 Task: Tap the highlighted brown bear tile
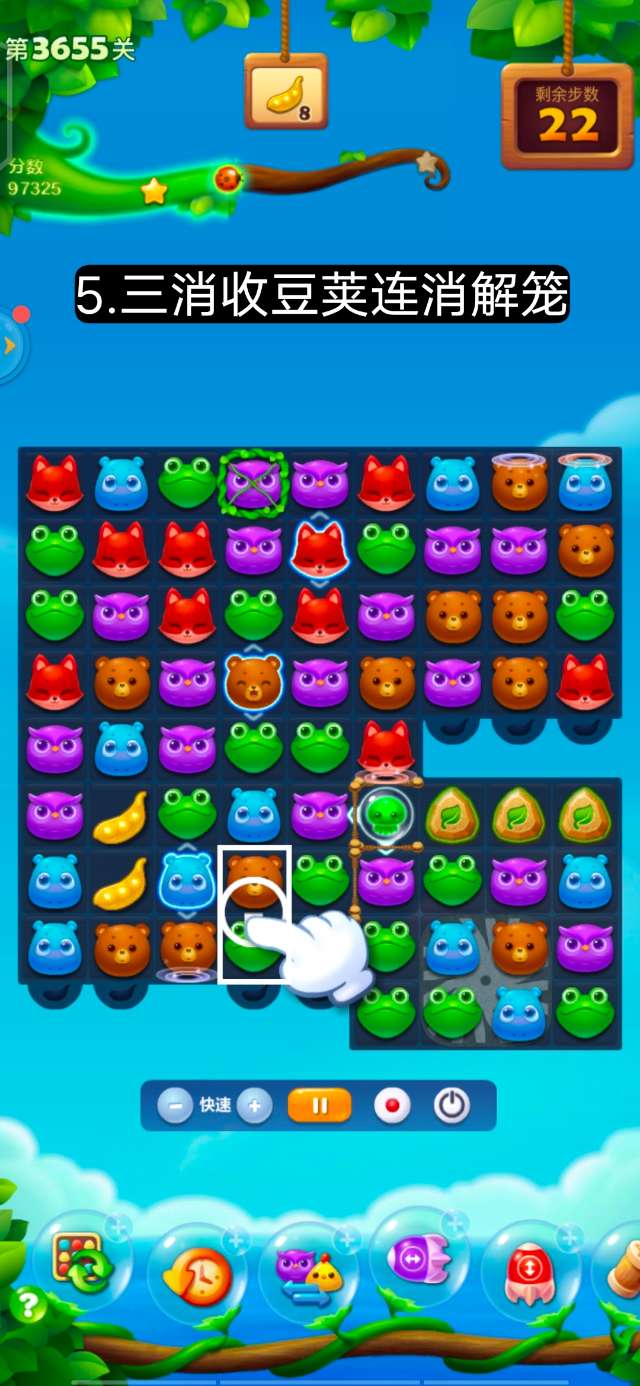click(x=254, y=878)
